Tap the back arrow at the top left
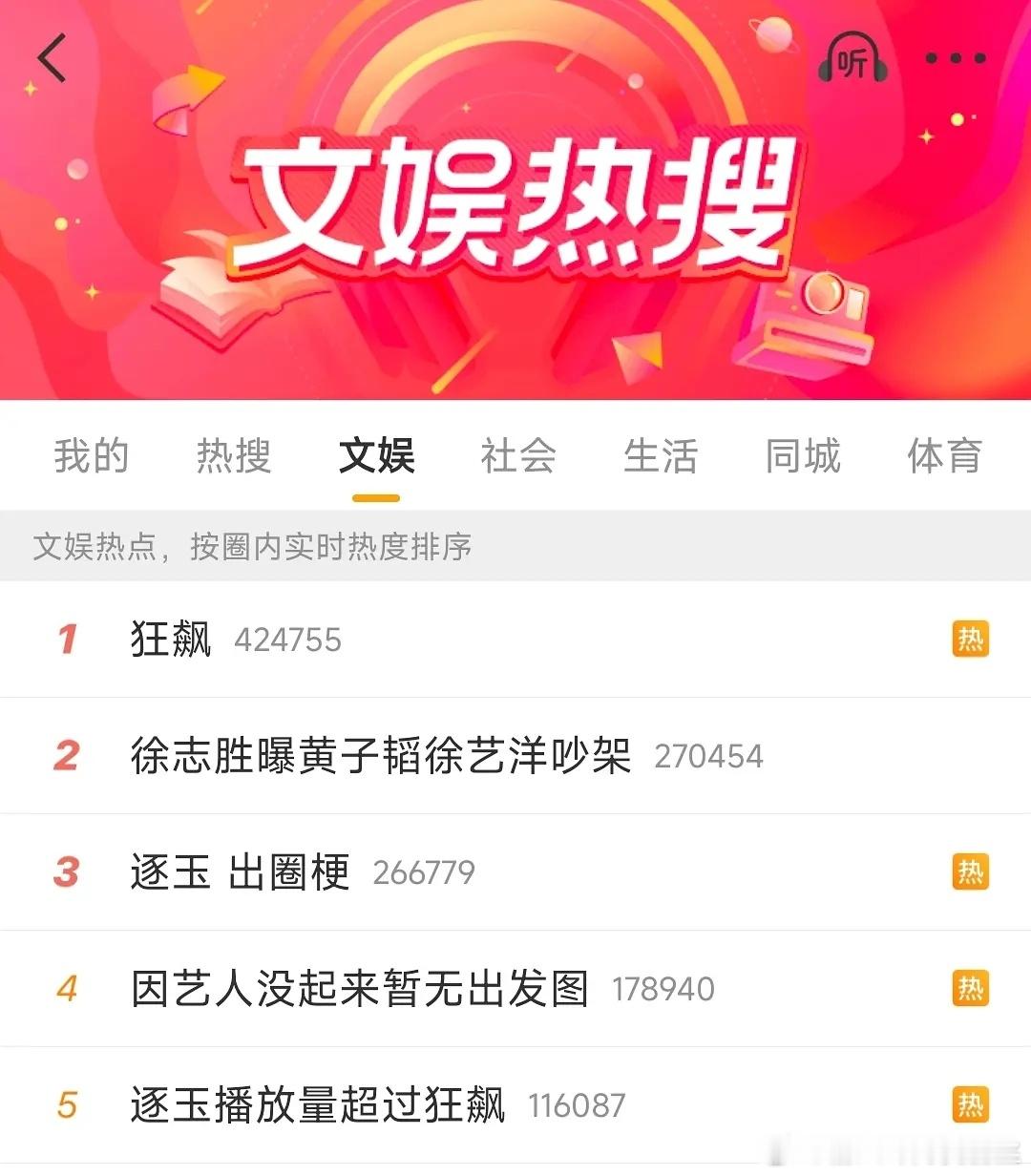Screen dimensions: 1031x1176 click(x=52, y=57)
